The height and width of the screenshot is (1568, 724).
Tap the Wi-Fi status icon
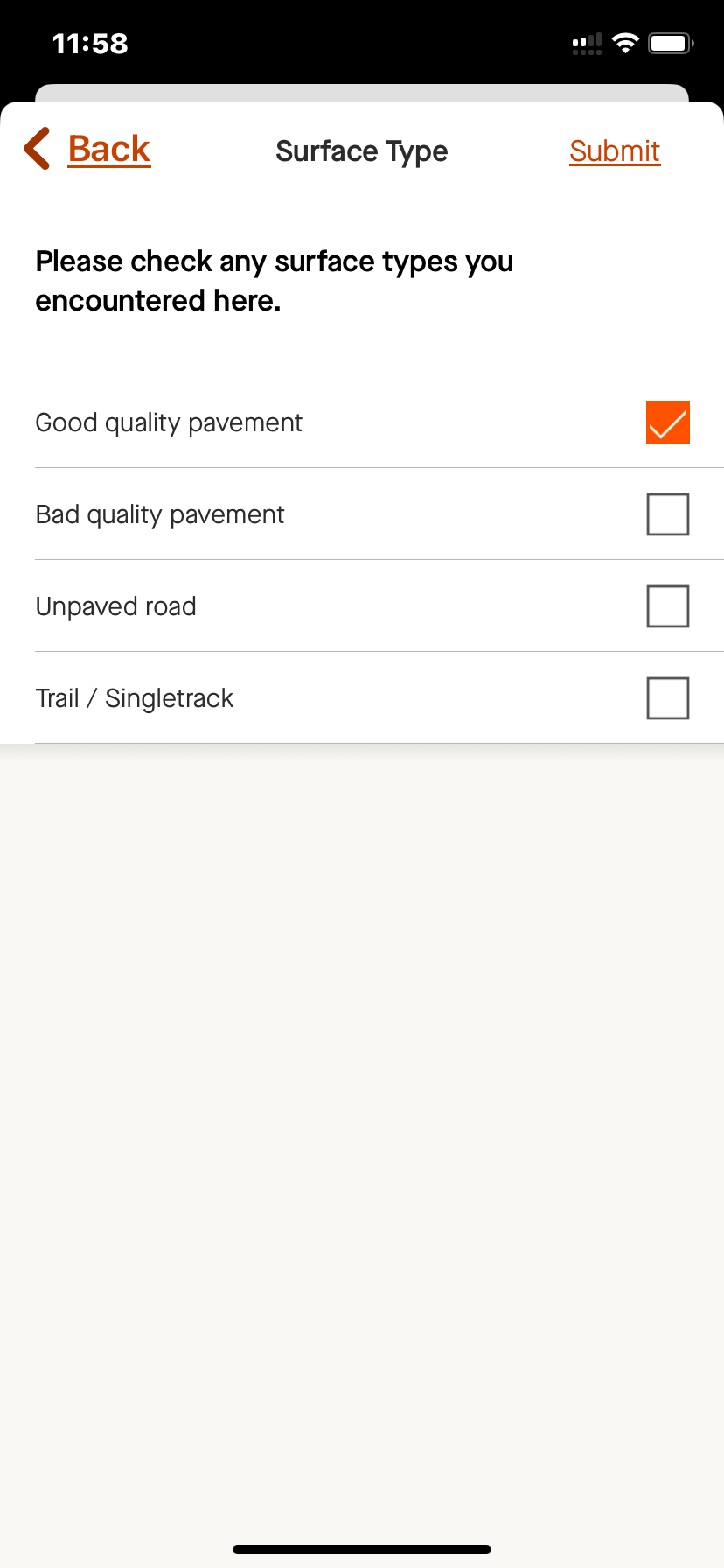pos(625,42)
